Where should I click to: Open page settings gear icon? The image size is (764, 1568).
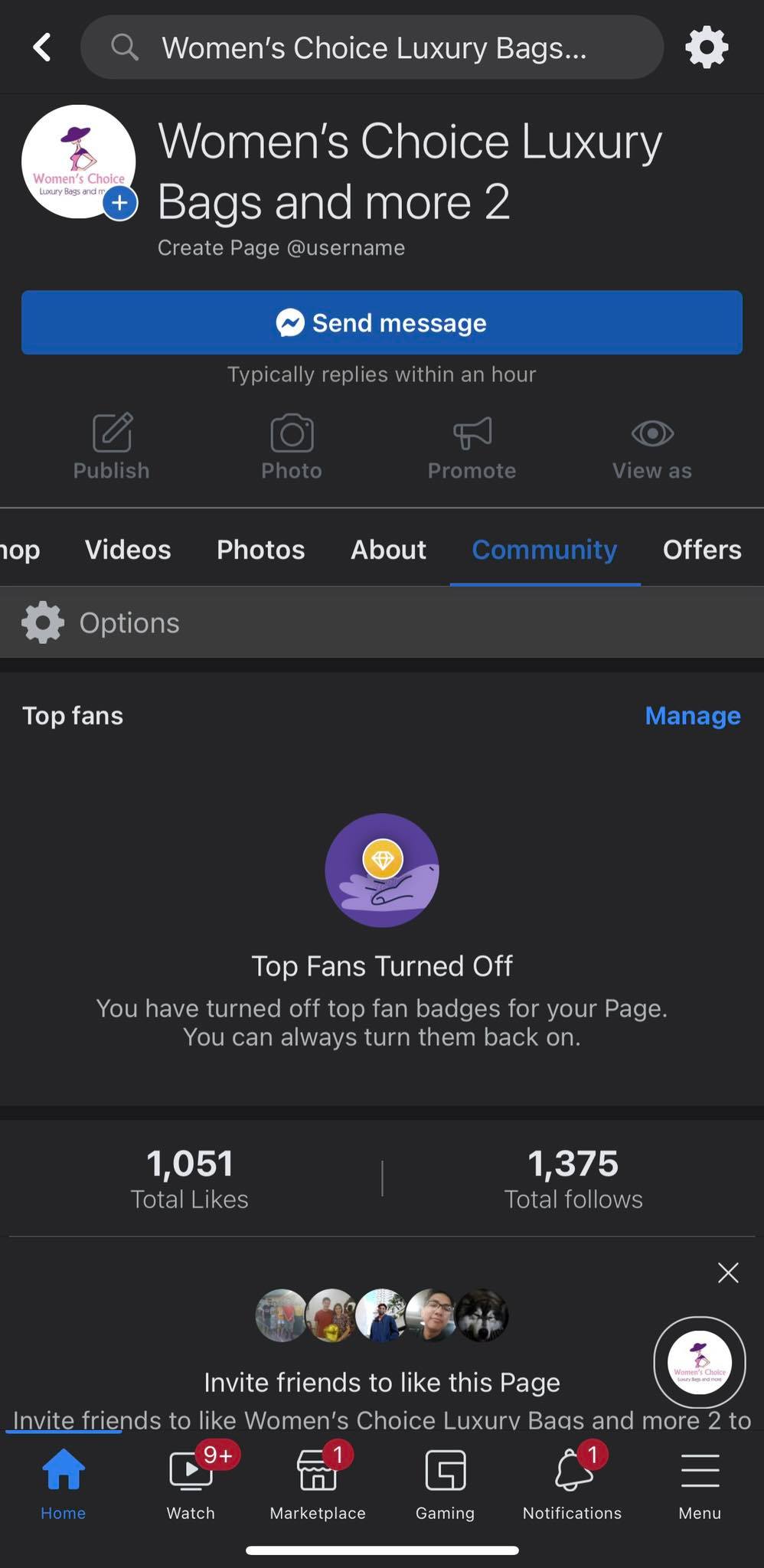[x=706, y=47]
